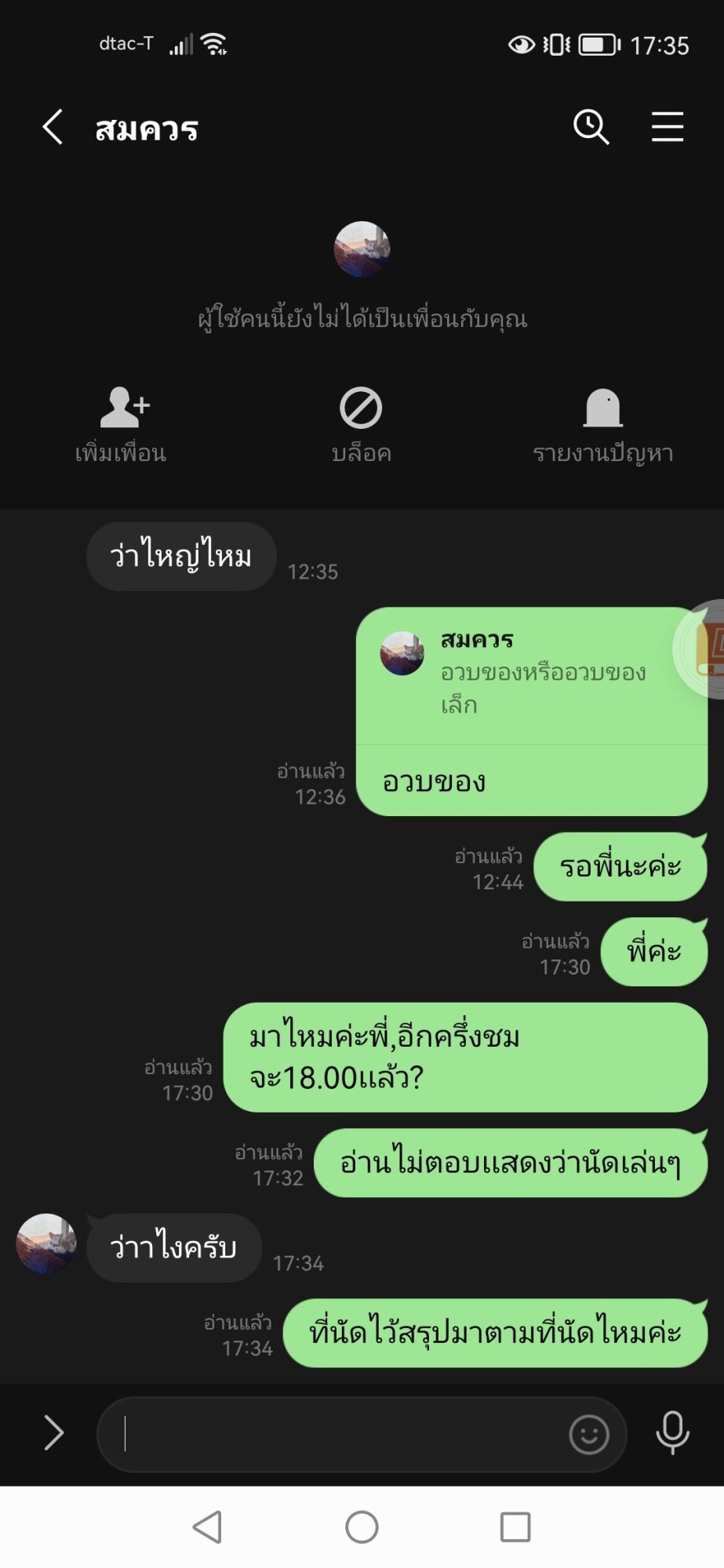
Task: Open the emoji sticker picker
Action: coord(589,1435)
